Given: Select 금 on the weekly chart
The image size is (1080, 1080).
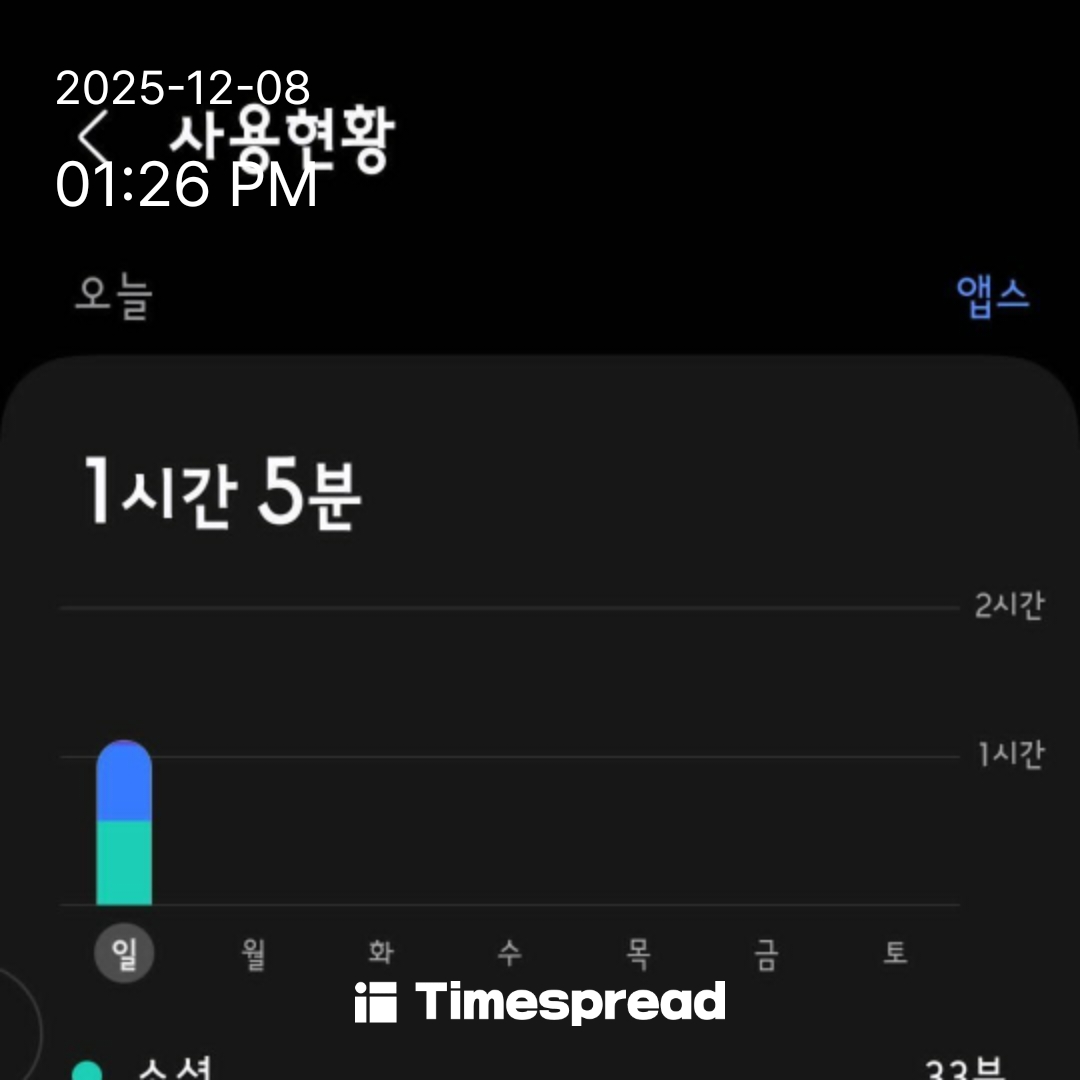Looking at the screenshot, I should (x=766, y=954).
